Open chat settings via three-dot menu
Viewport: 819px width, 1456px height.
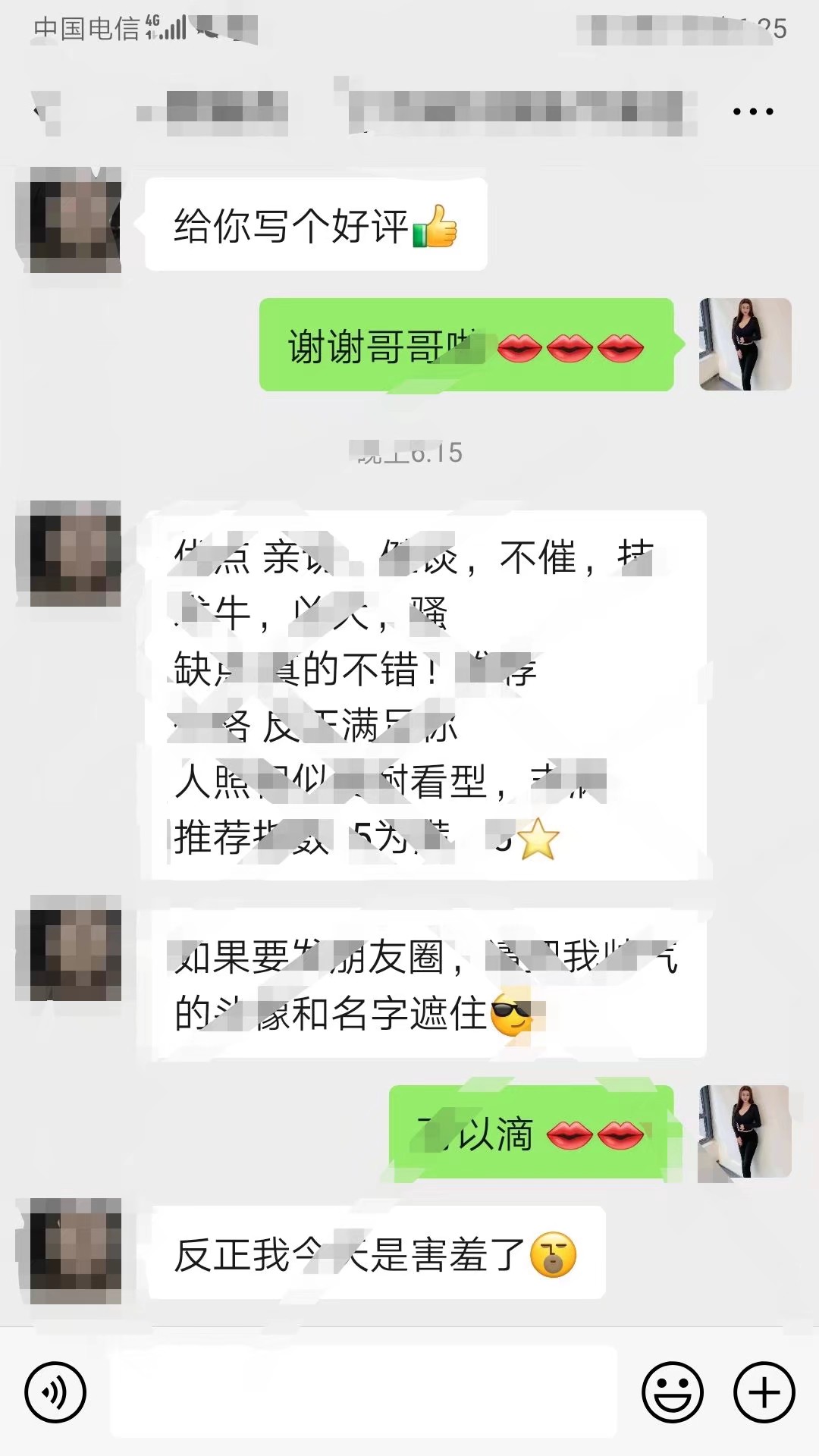click(x=749, y=110)
